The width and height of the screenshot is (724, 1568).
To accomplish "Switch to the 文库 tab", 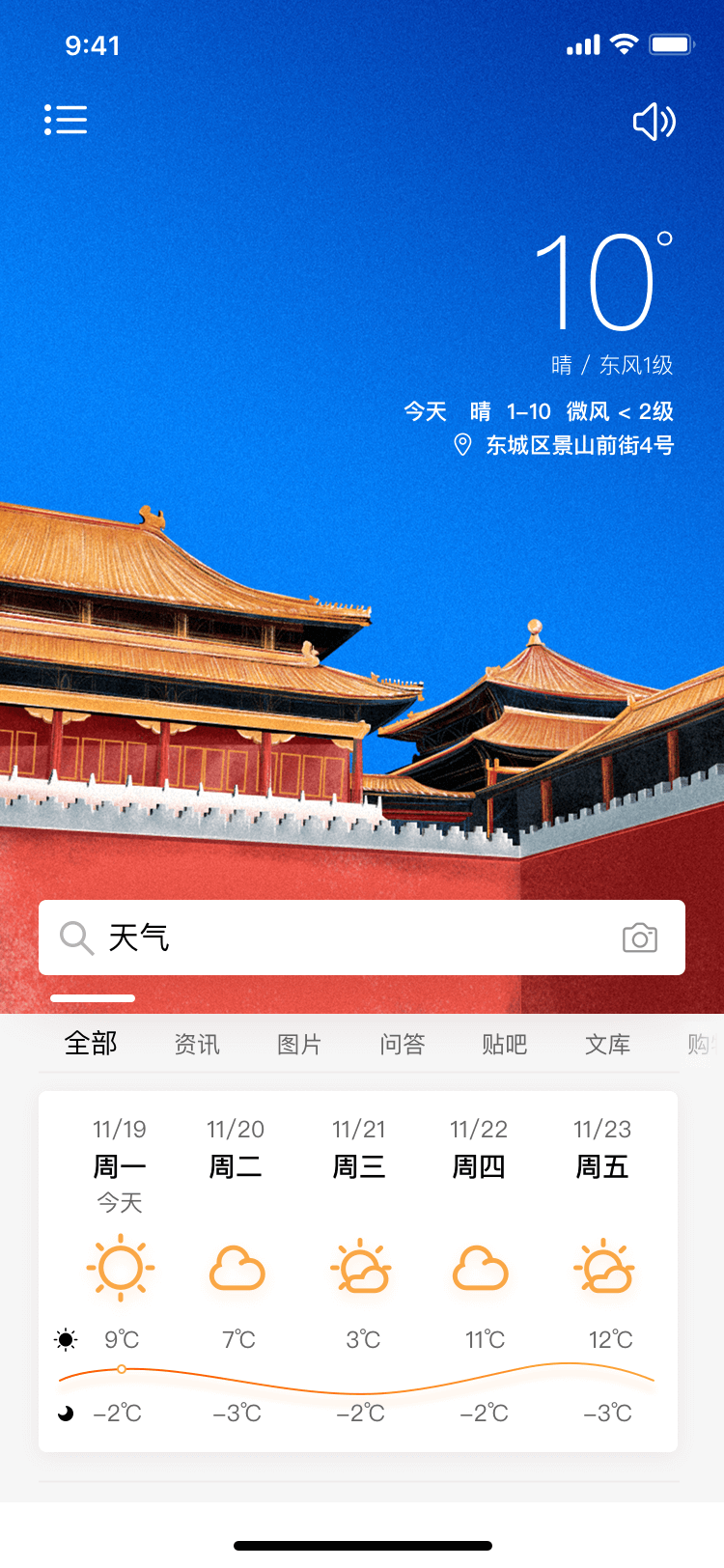I will pyautogui.click(x=608, y=1045).
